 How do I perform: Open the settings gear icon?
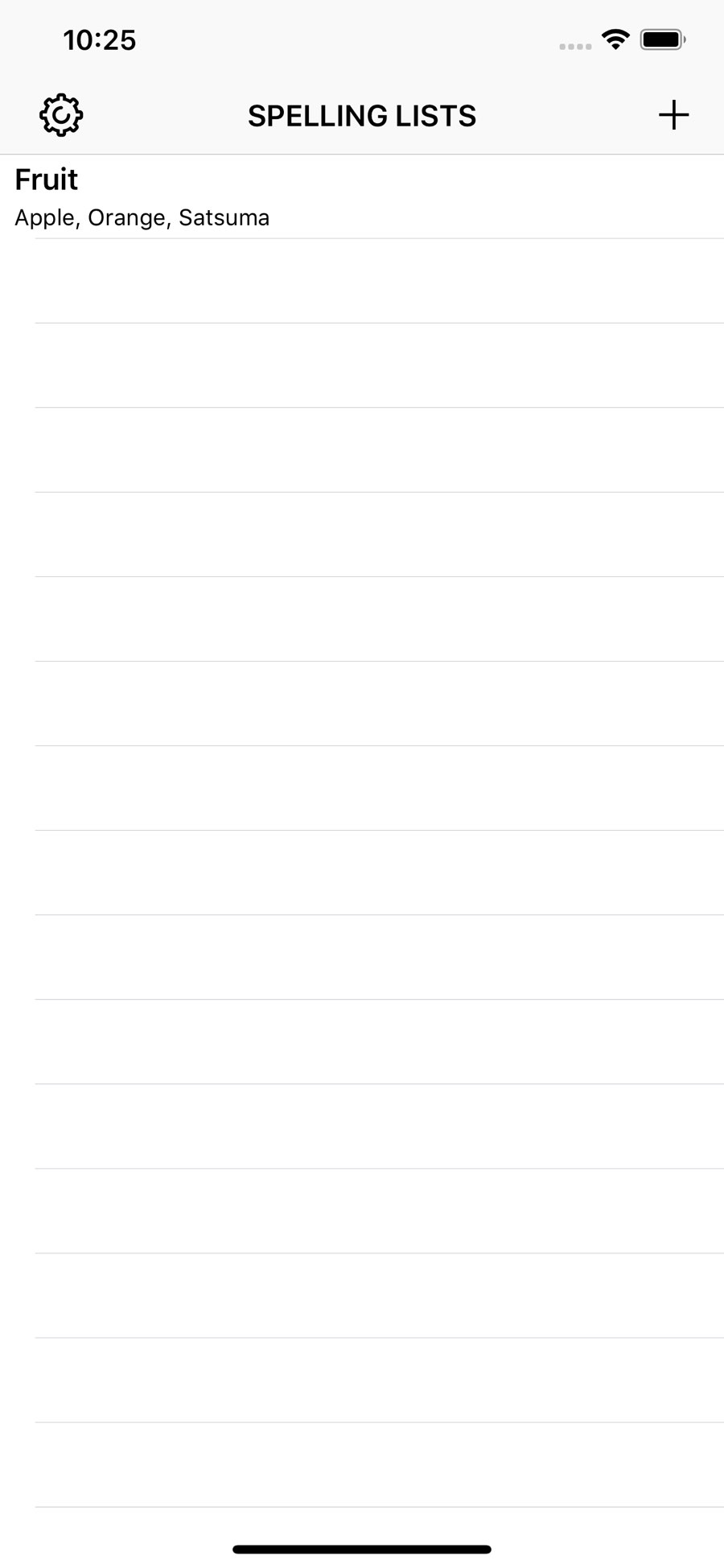(x=61, y=116)
